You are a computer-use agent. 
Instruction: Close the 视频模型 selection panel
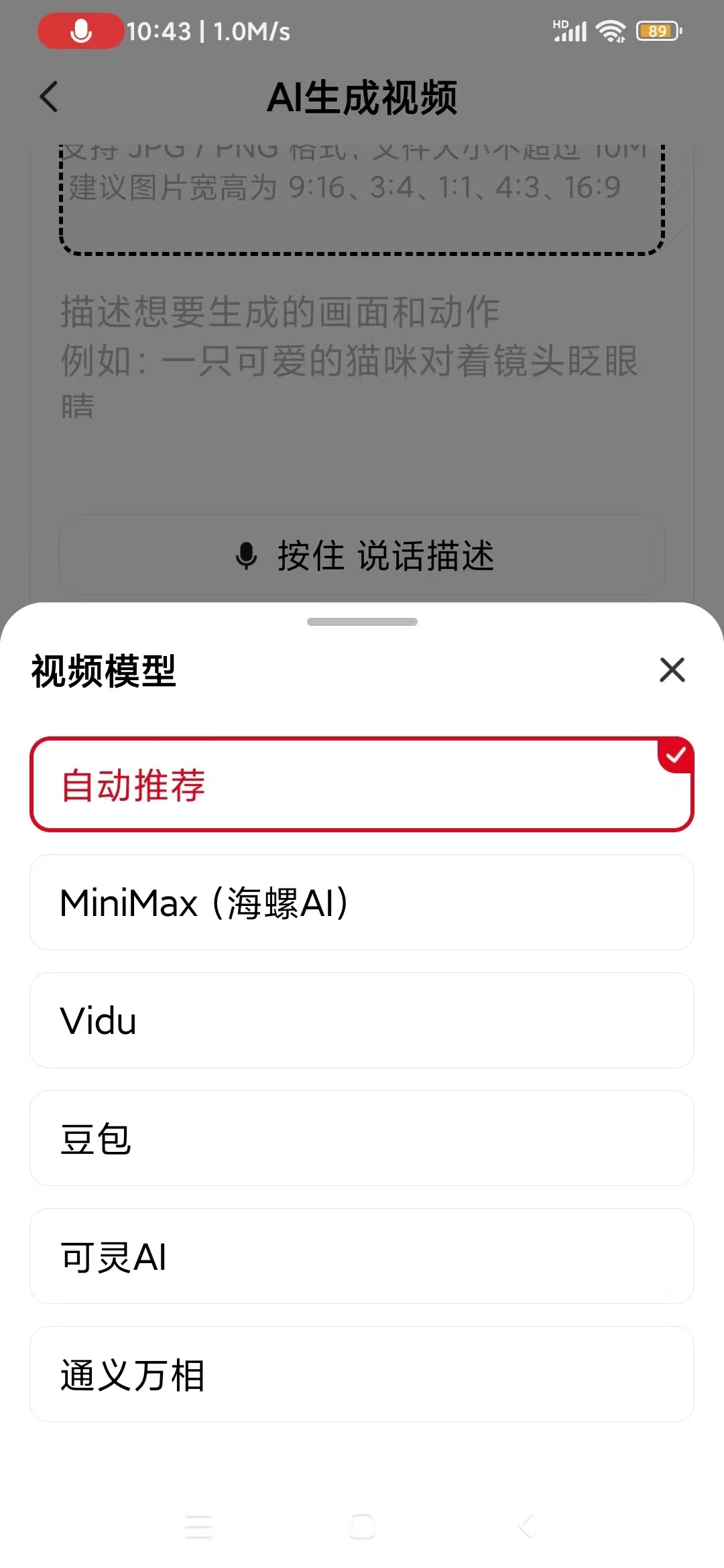click(x=672, y=669)
